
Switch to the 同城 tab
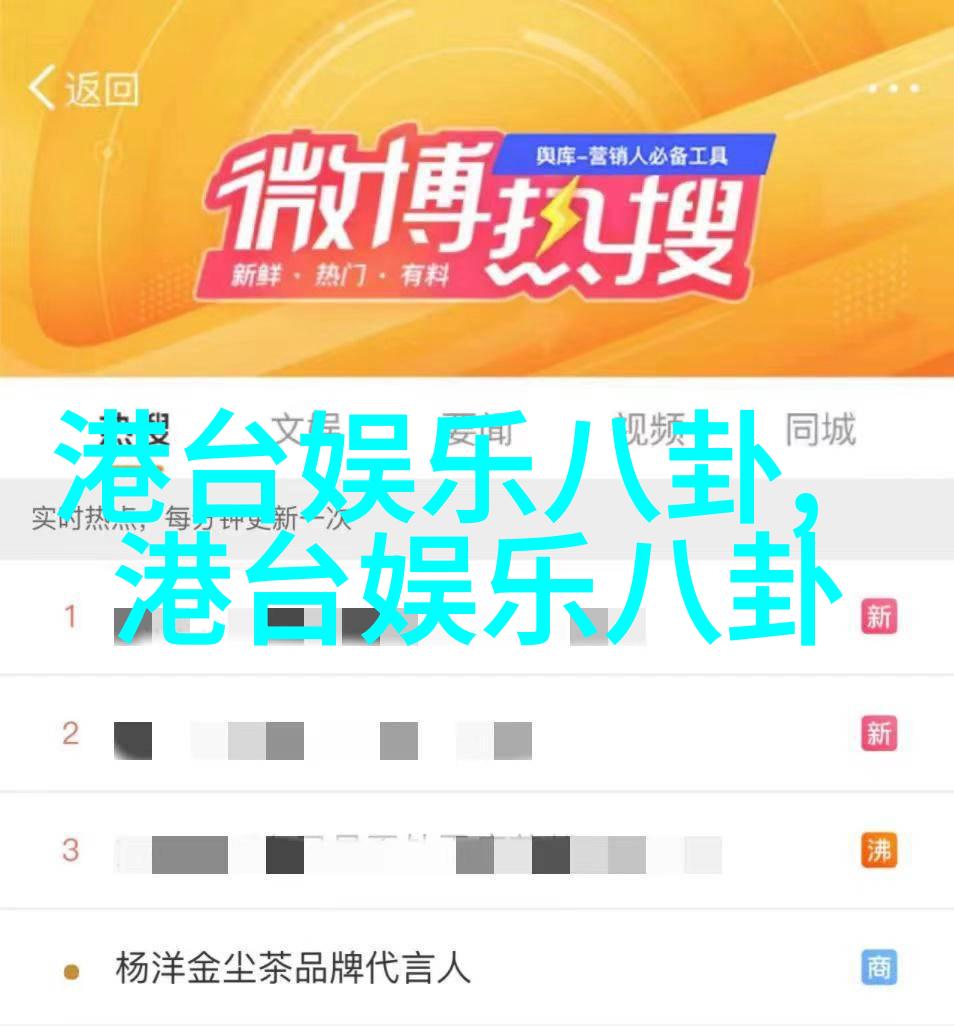[x=820, y=430]
